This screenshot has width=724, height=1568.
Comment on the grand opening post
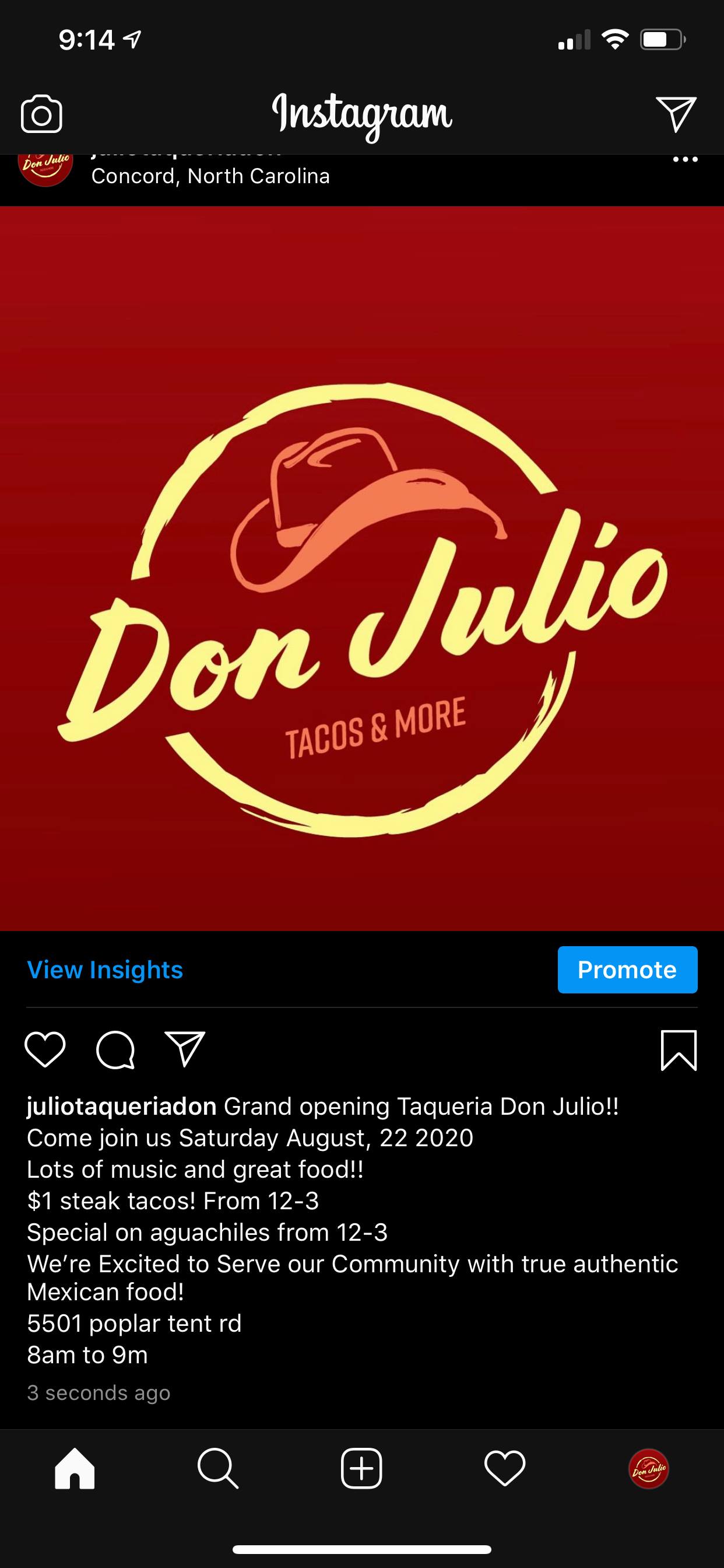tap(115, 1049)
